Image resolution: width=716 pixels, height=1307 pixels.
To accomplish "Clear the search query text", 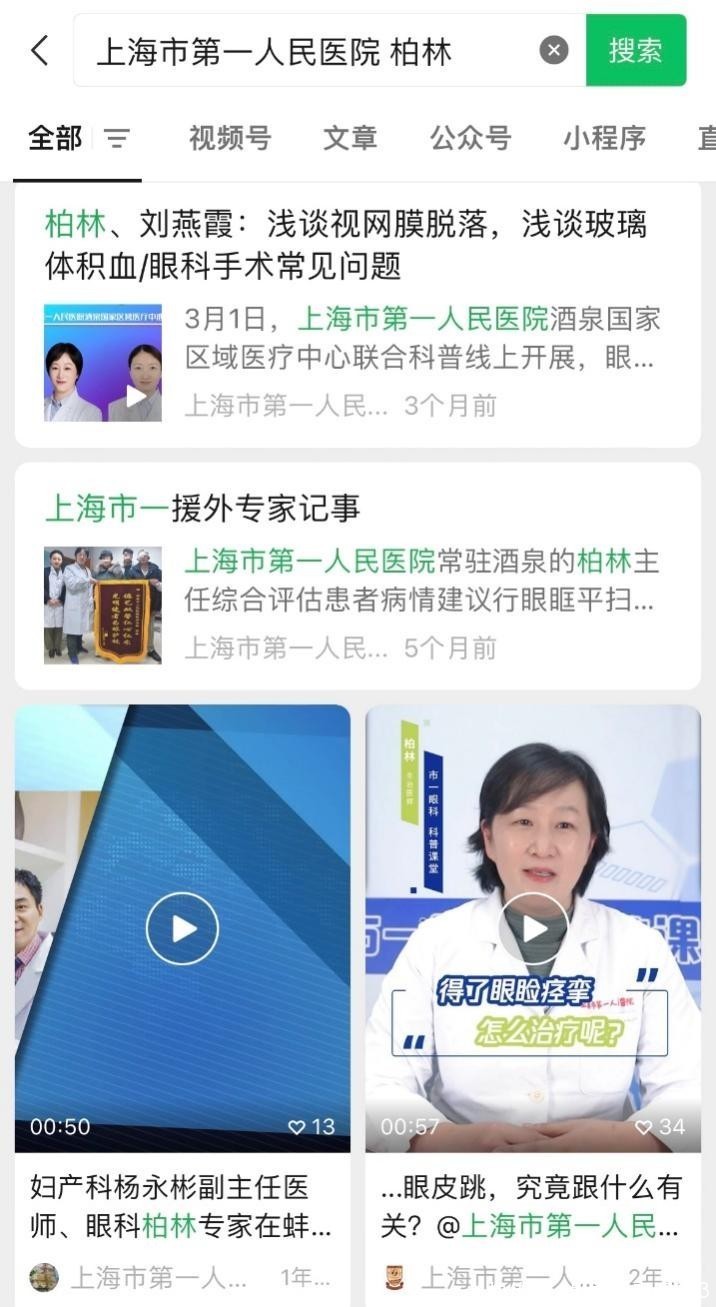I will (x=554, y=50).
